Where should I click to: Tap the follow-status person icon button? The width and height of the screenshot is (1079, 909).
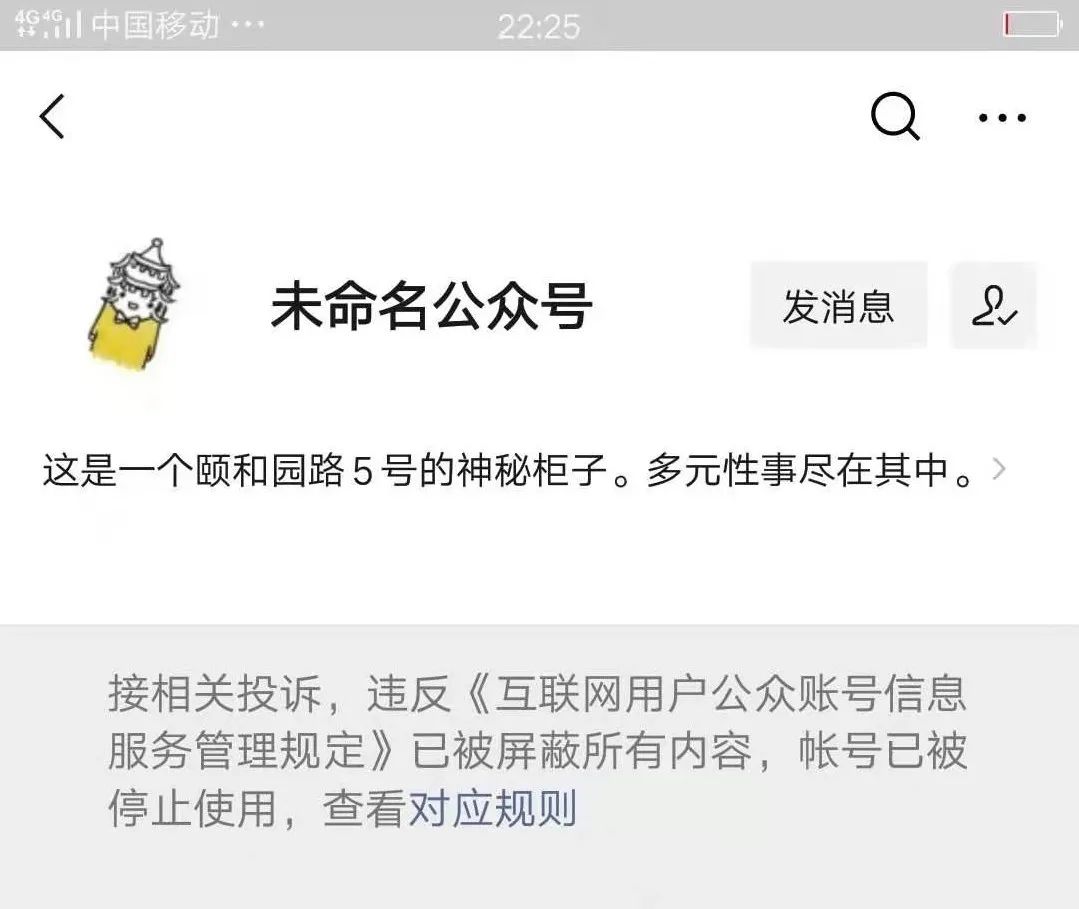point(994,306)
